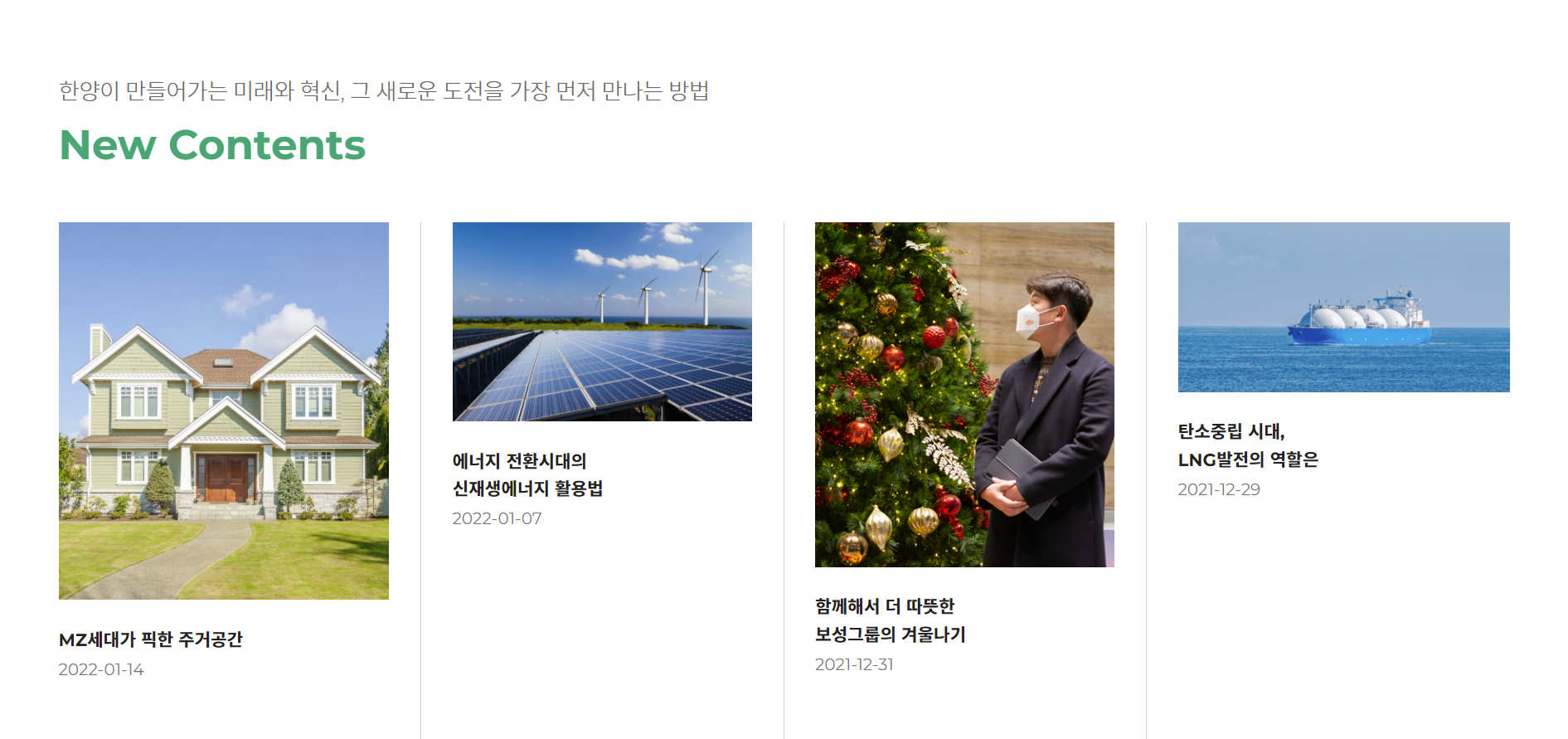Read the article titled MZ세대가 픽한 주거공간
Screen dimensions: 1568x739
click(151, 639)
